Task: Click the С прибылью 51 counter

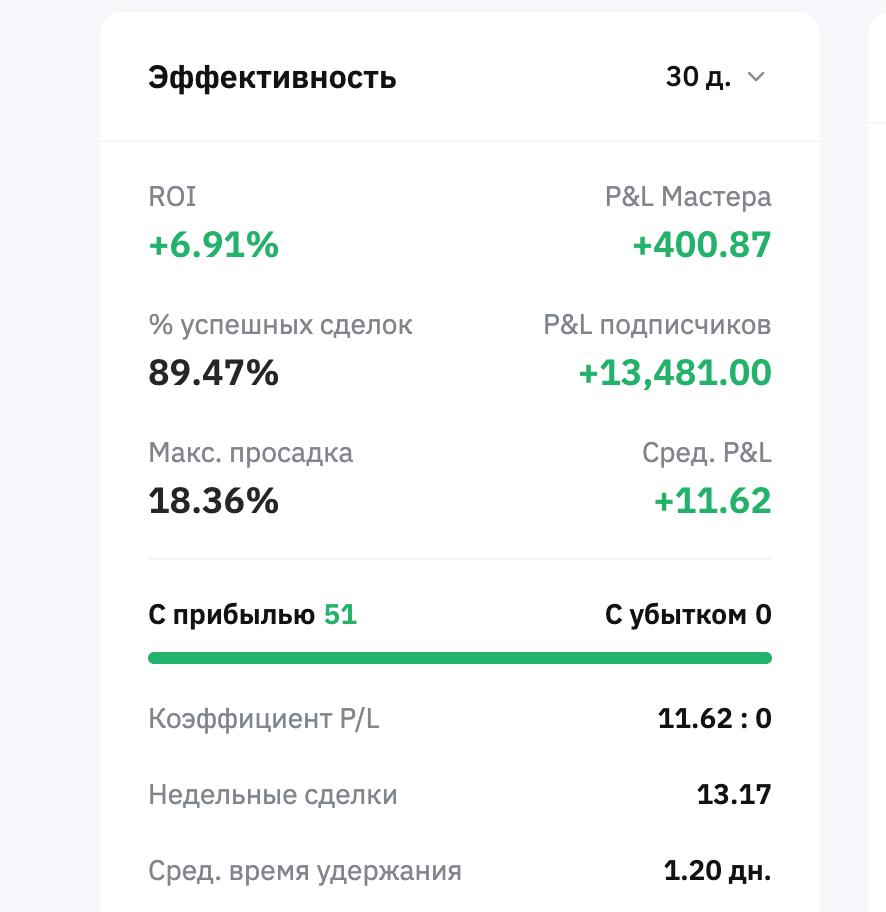Action: [x=252, y=614]
